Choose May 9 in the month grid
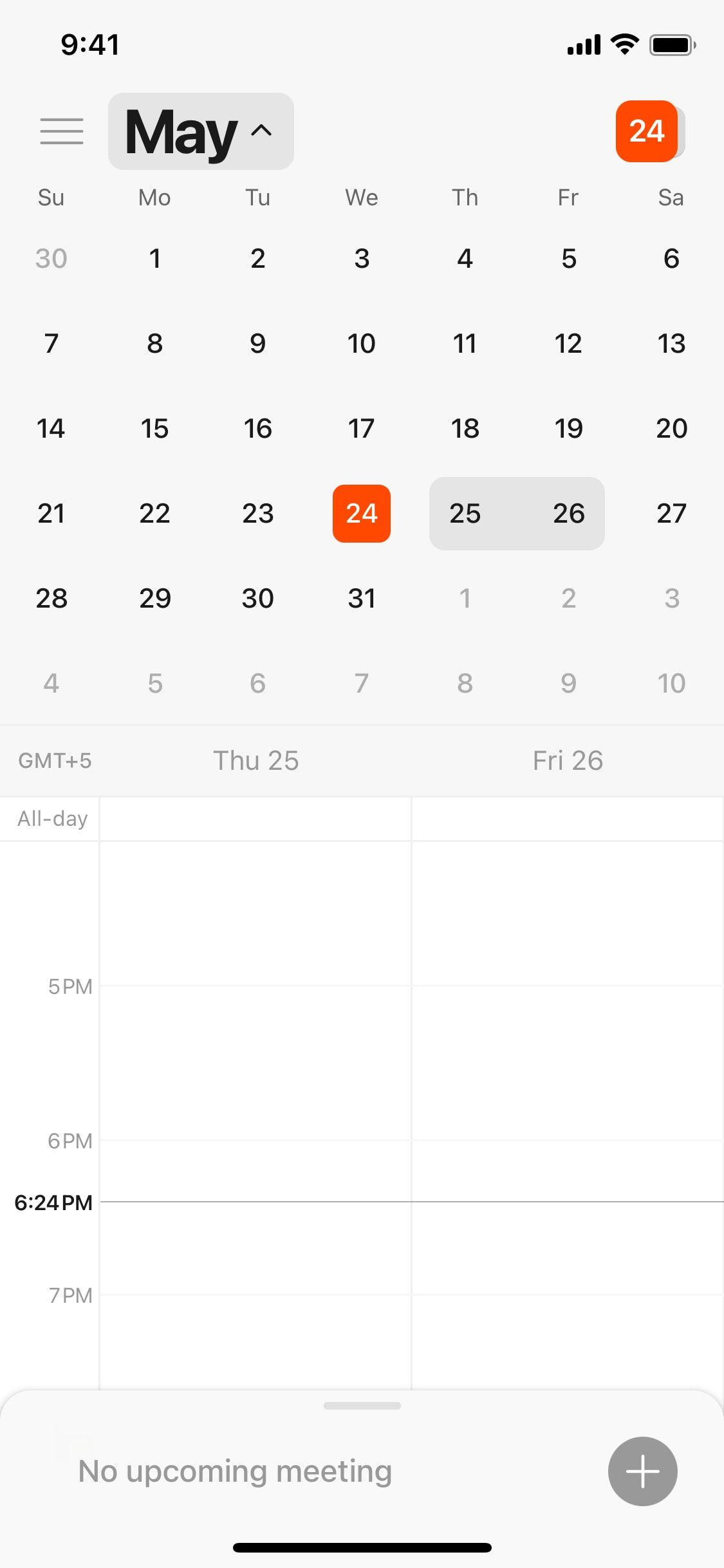Screen dimensions: 724x1568 (258, 344)
